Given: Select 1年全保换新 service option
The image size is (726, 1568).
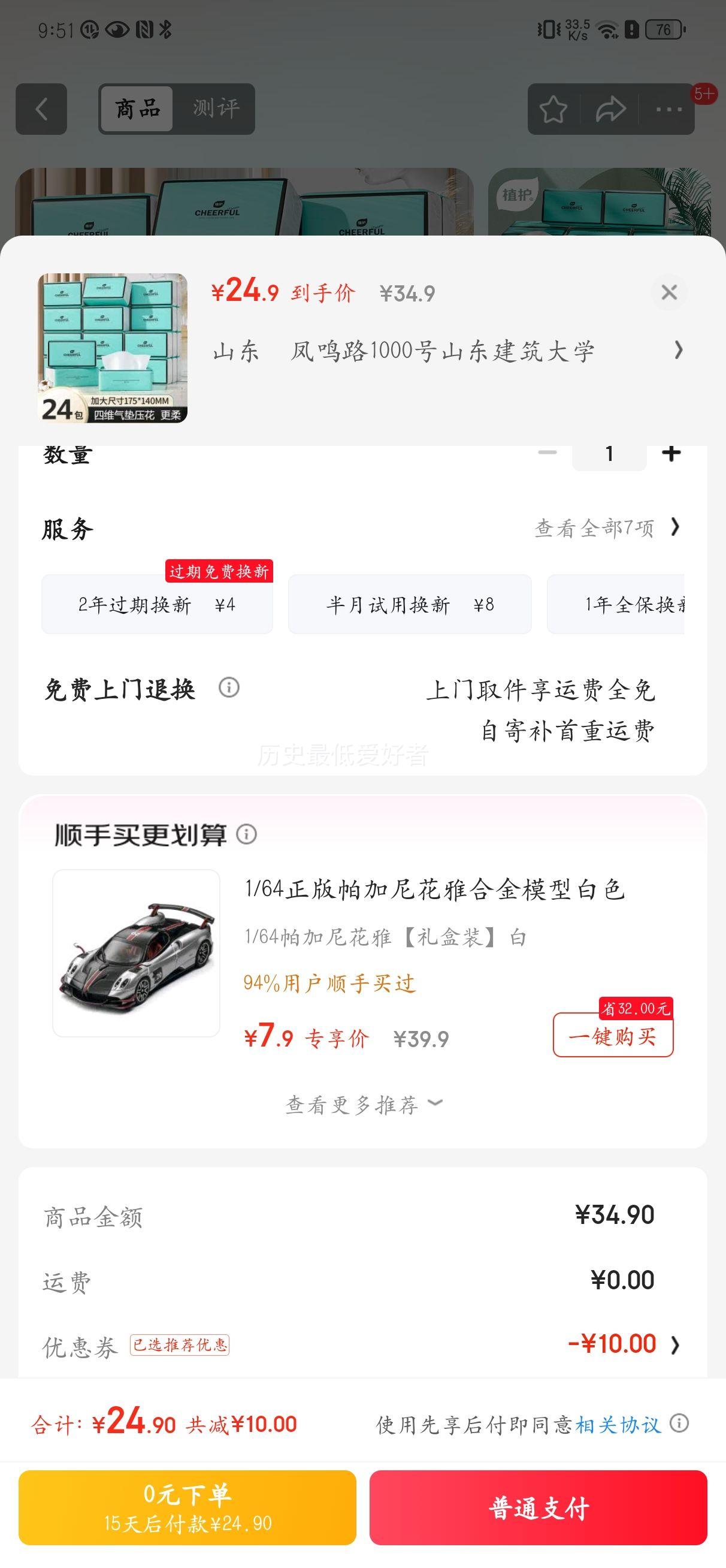Looking at the screenshot, I should point(616,604).
